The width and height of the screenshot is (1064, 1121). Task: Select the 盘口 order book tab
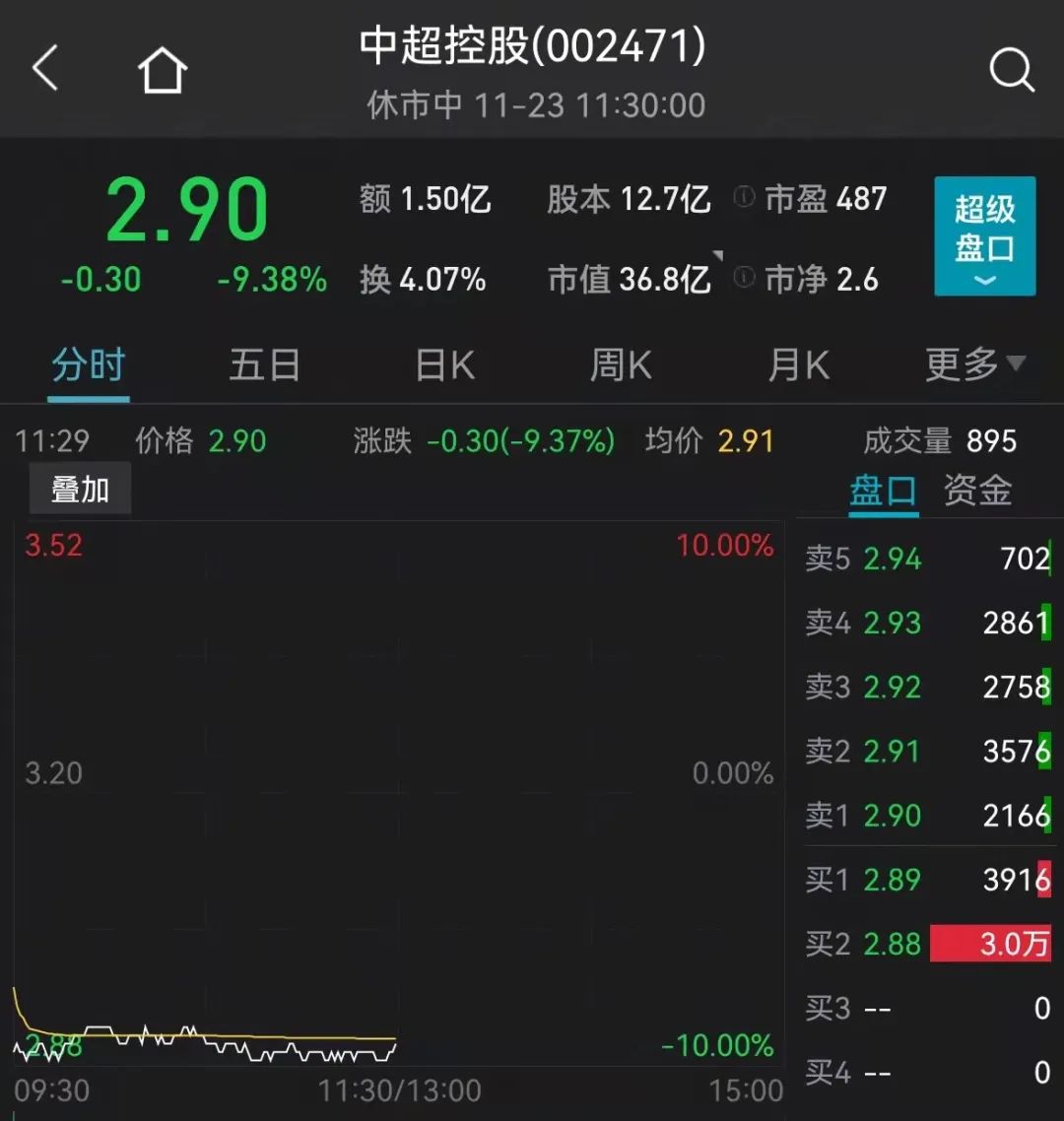883,491
